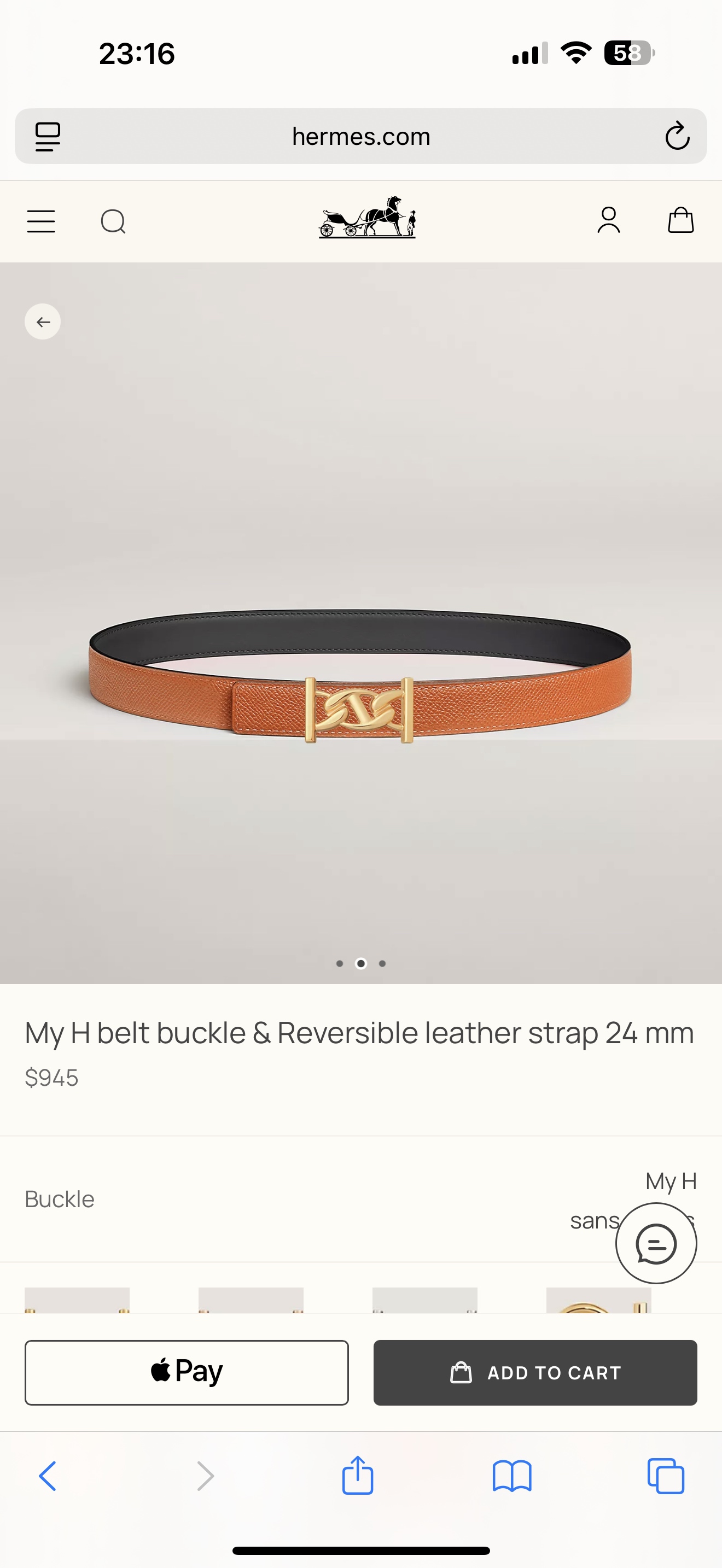Add the belt to cart
This screenshot has width=722, height=1568.
coord(535,1372)
